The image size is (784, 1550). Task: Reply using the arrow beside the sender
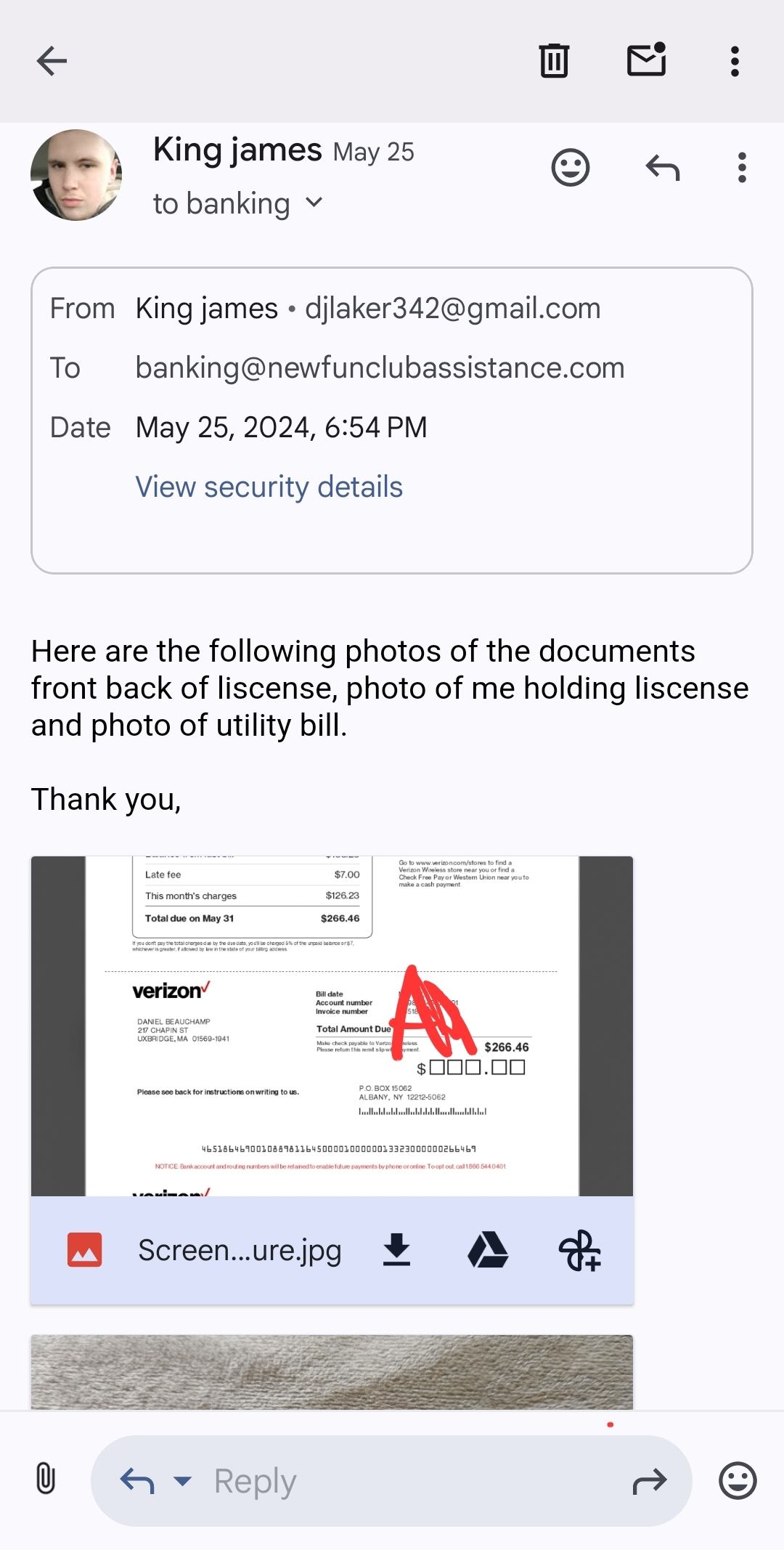click(x=662, y=168)
